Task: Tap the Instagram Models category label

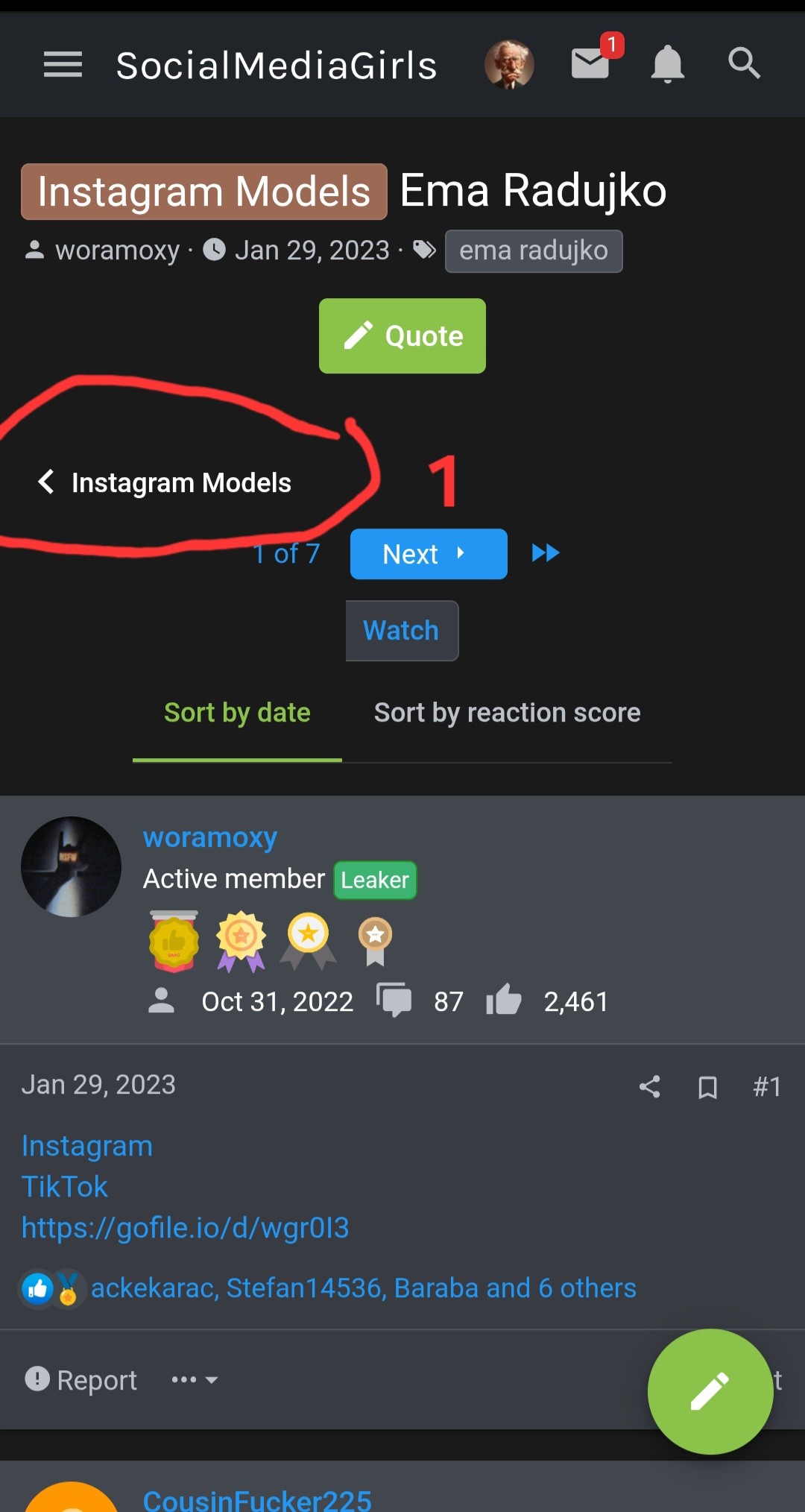Action: point(203,192)
